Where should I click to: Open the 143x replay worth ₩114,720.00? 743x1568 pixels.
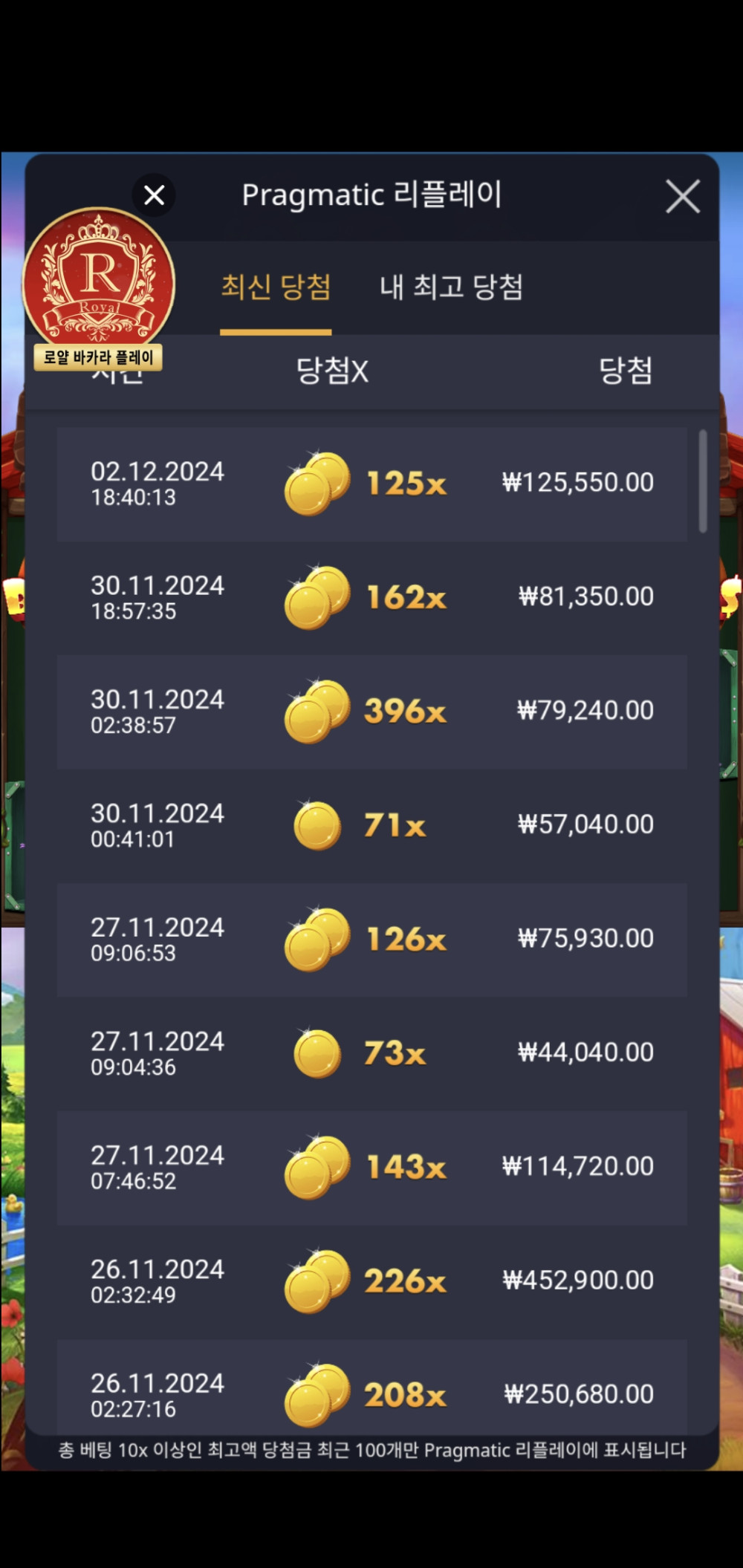pyautogui.click(x=371, y=1168)
